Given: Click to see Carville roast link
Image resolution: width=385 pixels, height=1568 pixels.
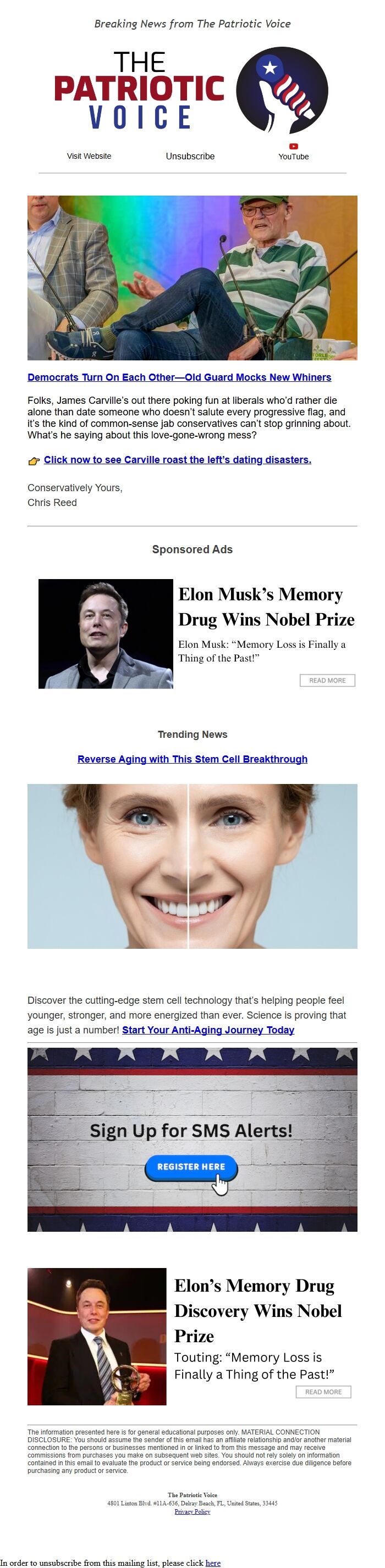Looking at the screenshot, I should pyautogui.click(x=177, y=459).
